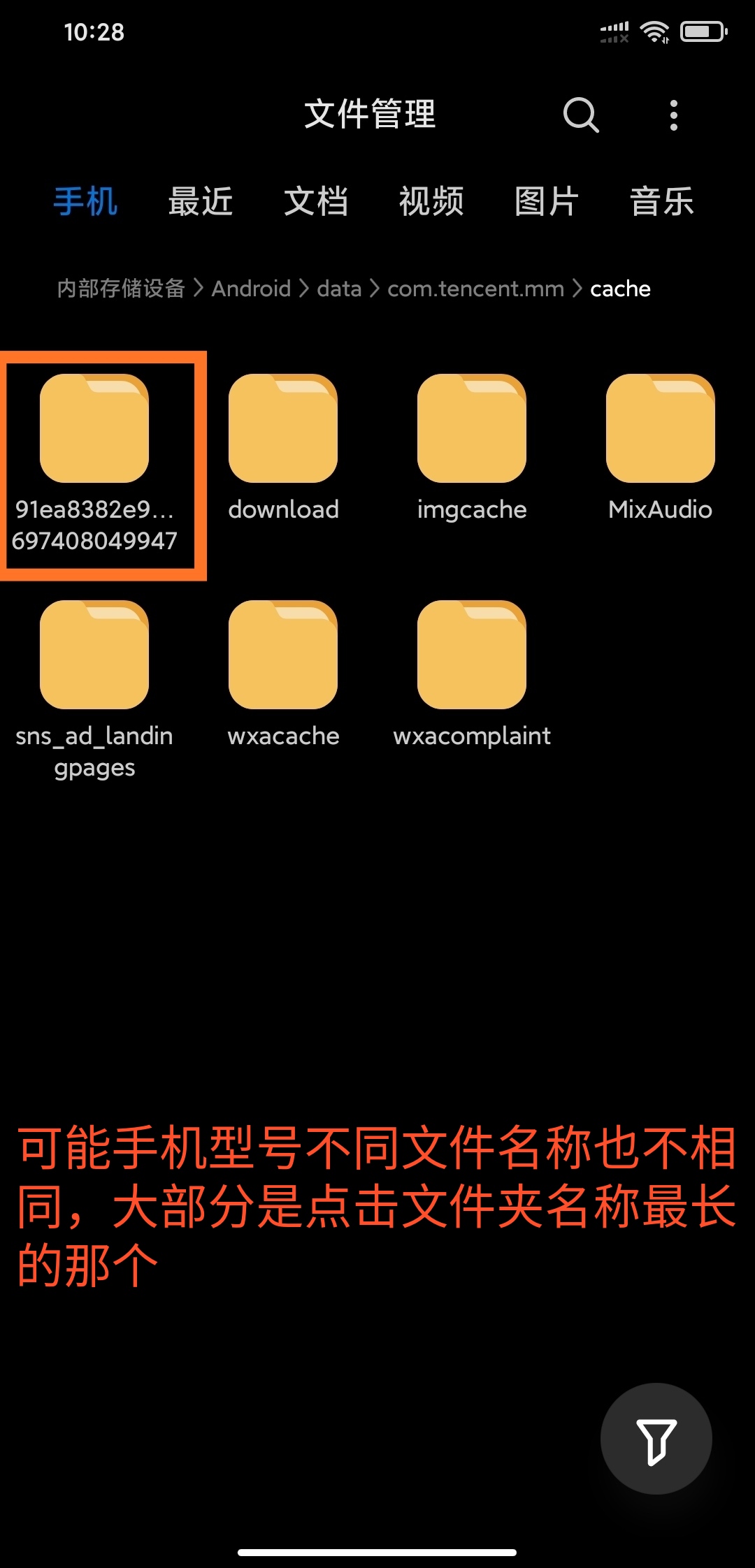This screenshot has height=1568, width=755.
Task: Open the 文档 tab
Action: [317, 201]
